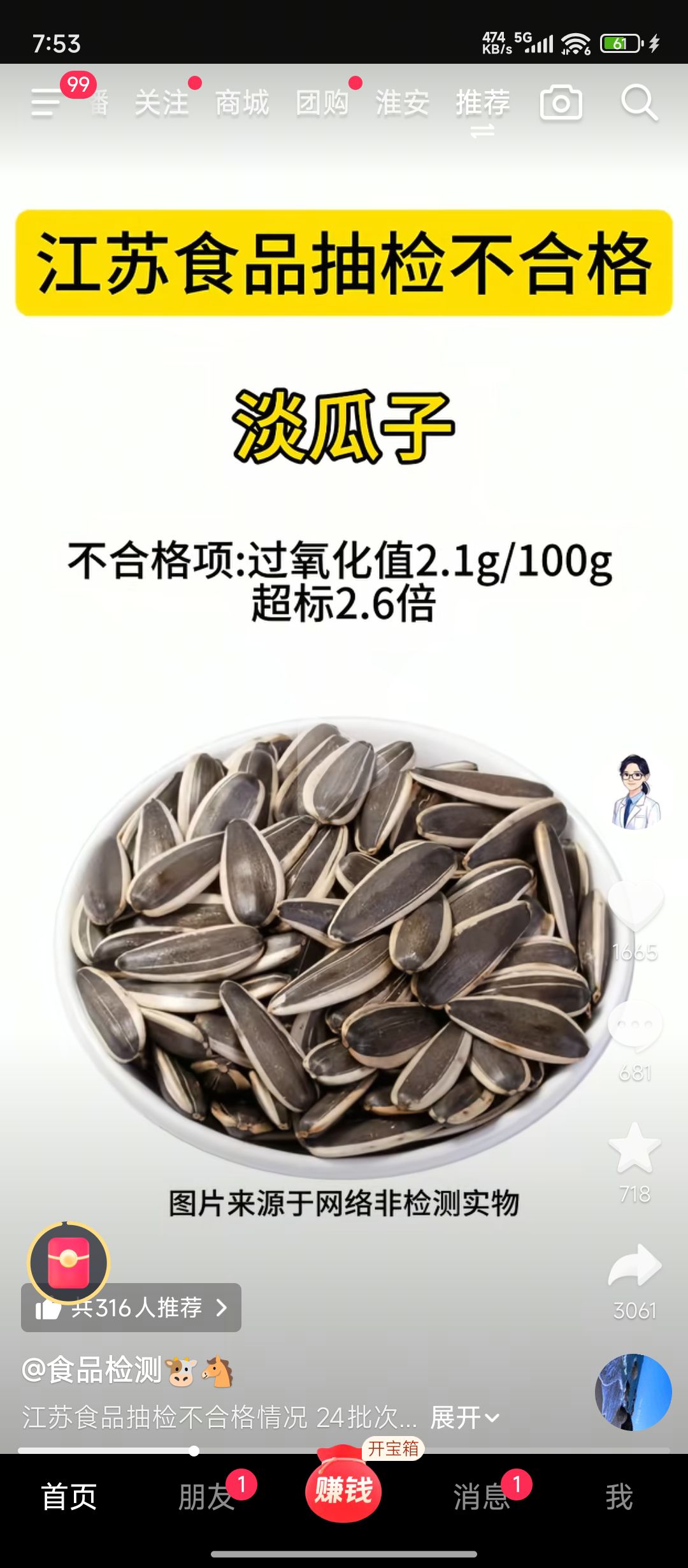This screenshot has height=1568, width=688.
Task: Switch to the 淮安 local tab
Action: pyautogui.click(x=402, y=103)
